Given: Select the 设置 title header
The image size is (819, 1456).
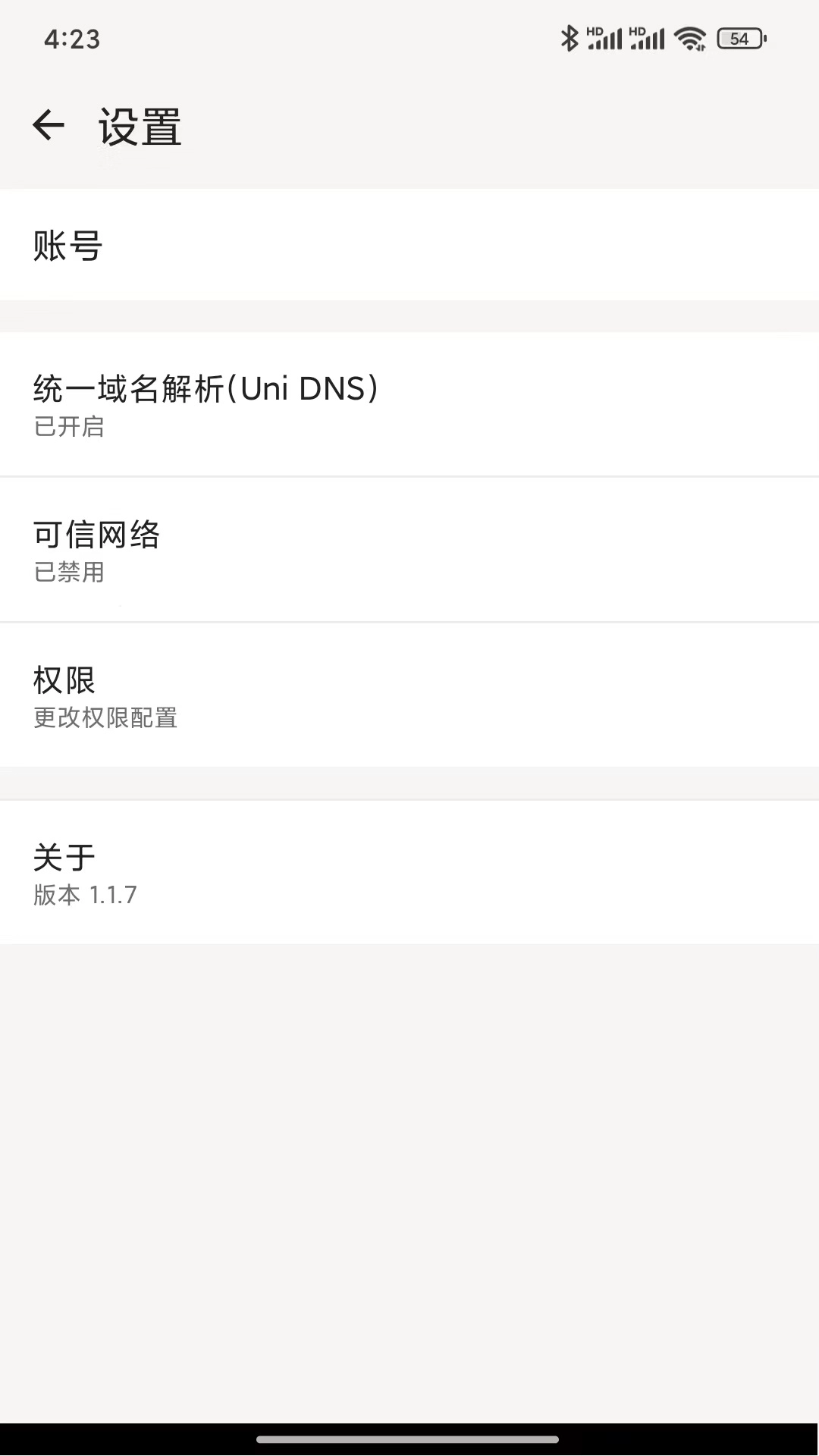Looking at the screenshot, I should (139, 126).
